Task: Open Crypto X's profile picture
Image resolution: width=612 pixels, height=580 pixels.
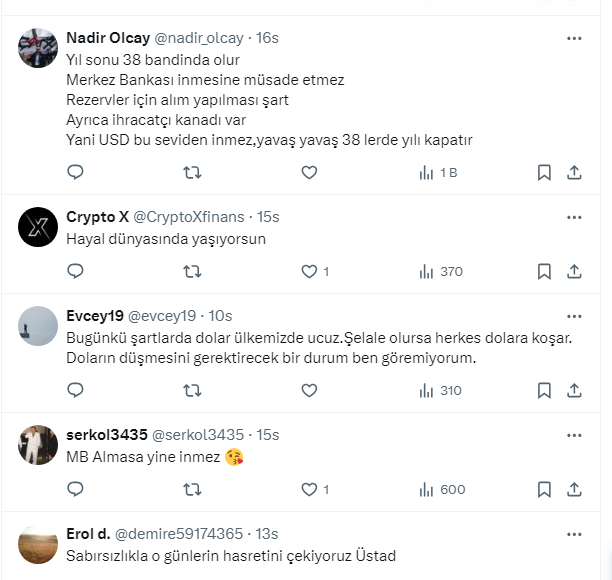Action: (x=38, y=228)
